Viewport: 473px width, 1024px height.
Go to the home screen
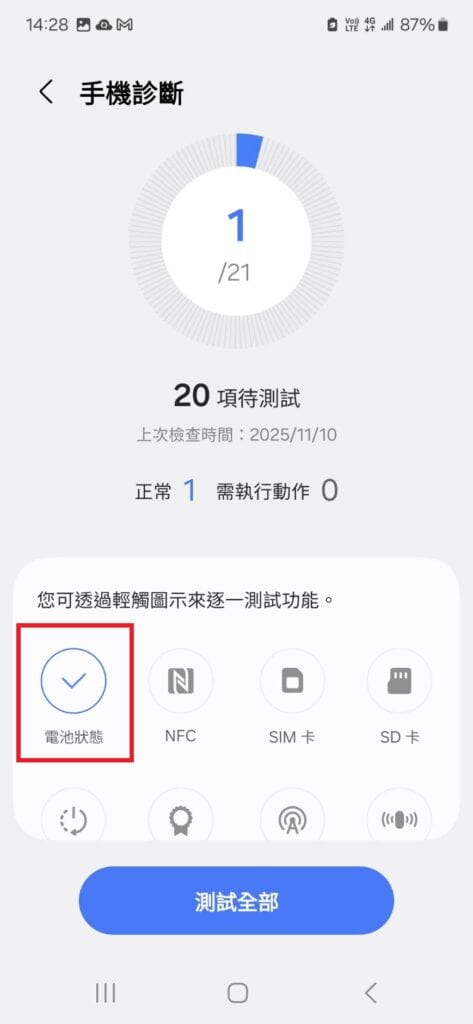(x=237, y=993)
